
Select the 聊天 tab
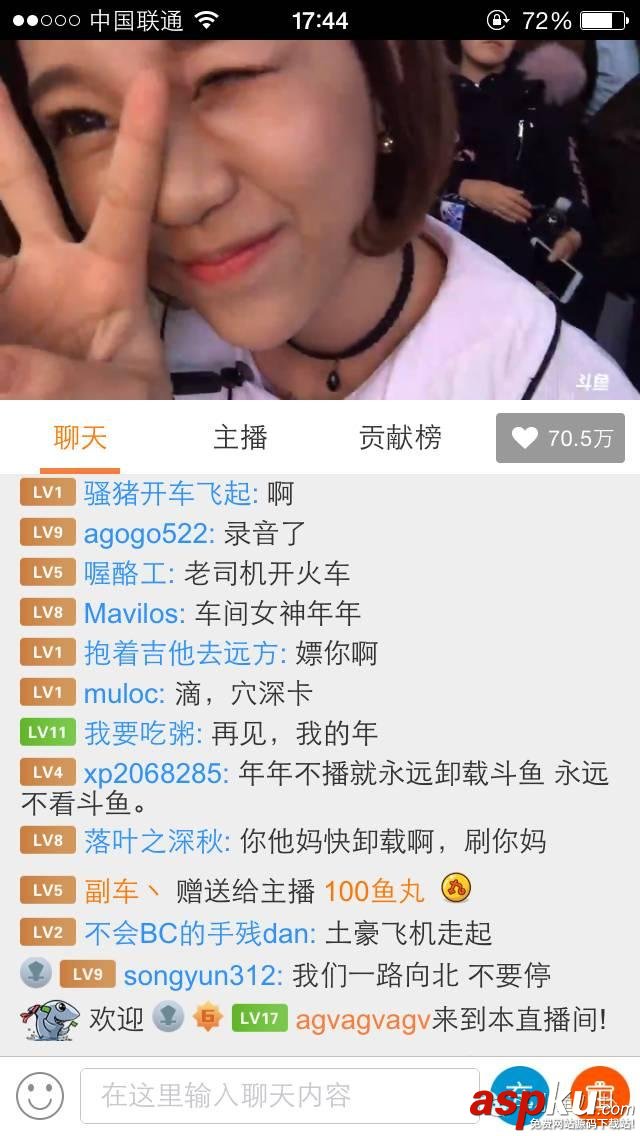coord(80,438)
